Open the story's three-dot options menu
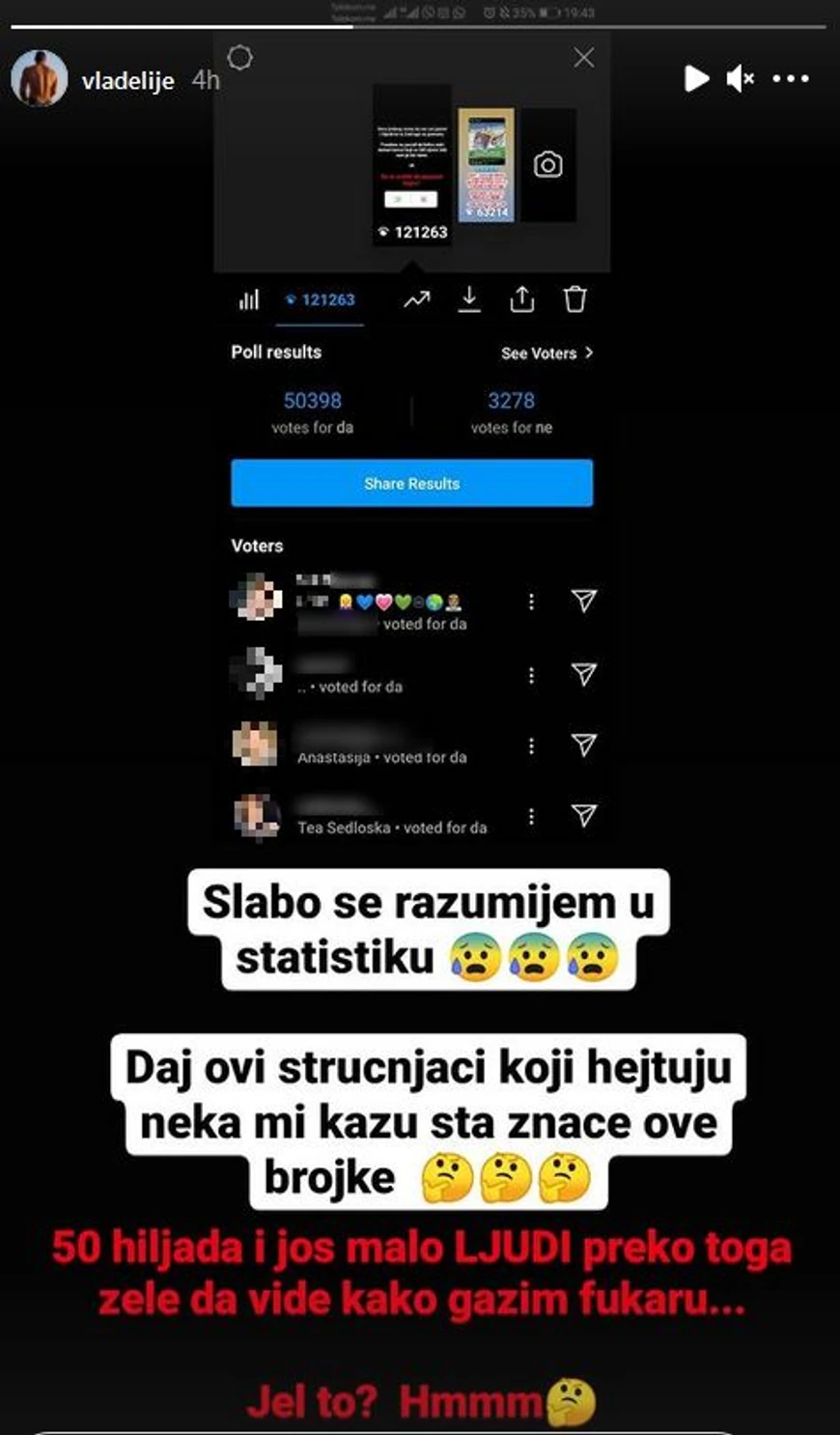Image resolution: width=840 pixels, height=1435 pixels. coord(791,78)
